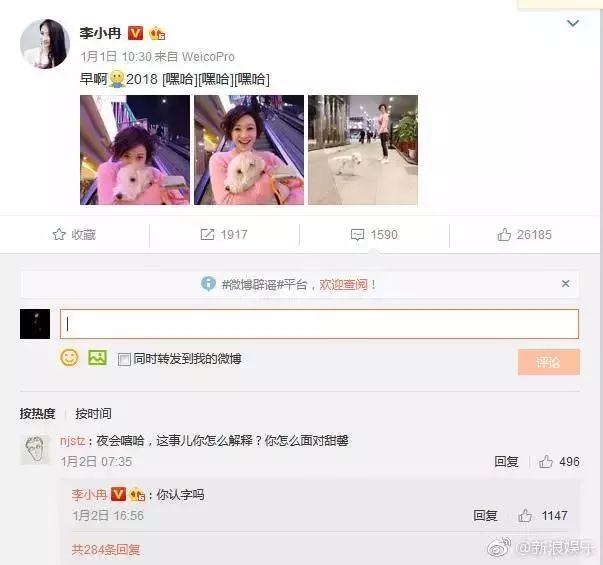The height and width of the screenshot is (565, 603).
Task: Reply to njstz's comment
Action: 506,462
